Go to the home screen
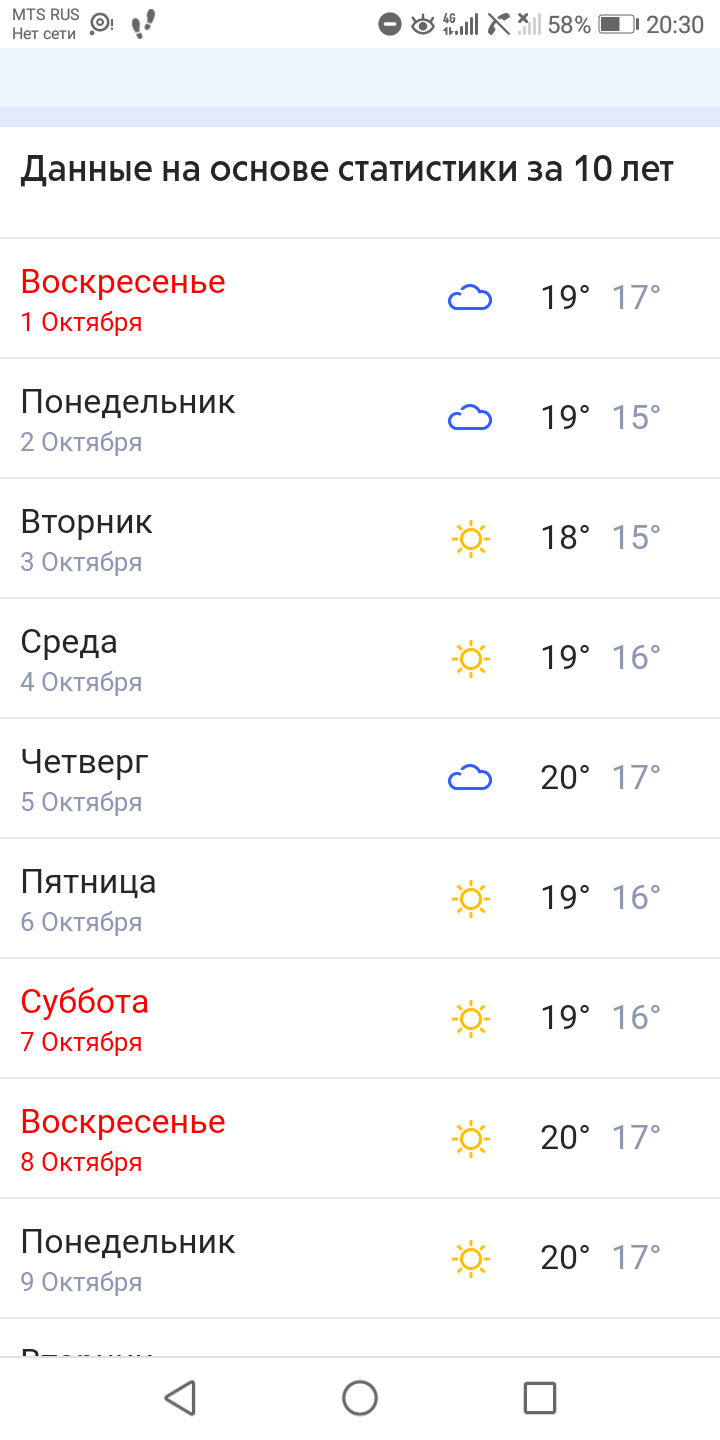 360,1397
